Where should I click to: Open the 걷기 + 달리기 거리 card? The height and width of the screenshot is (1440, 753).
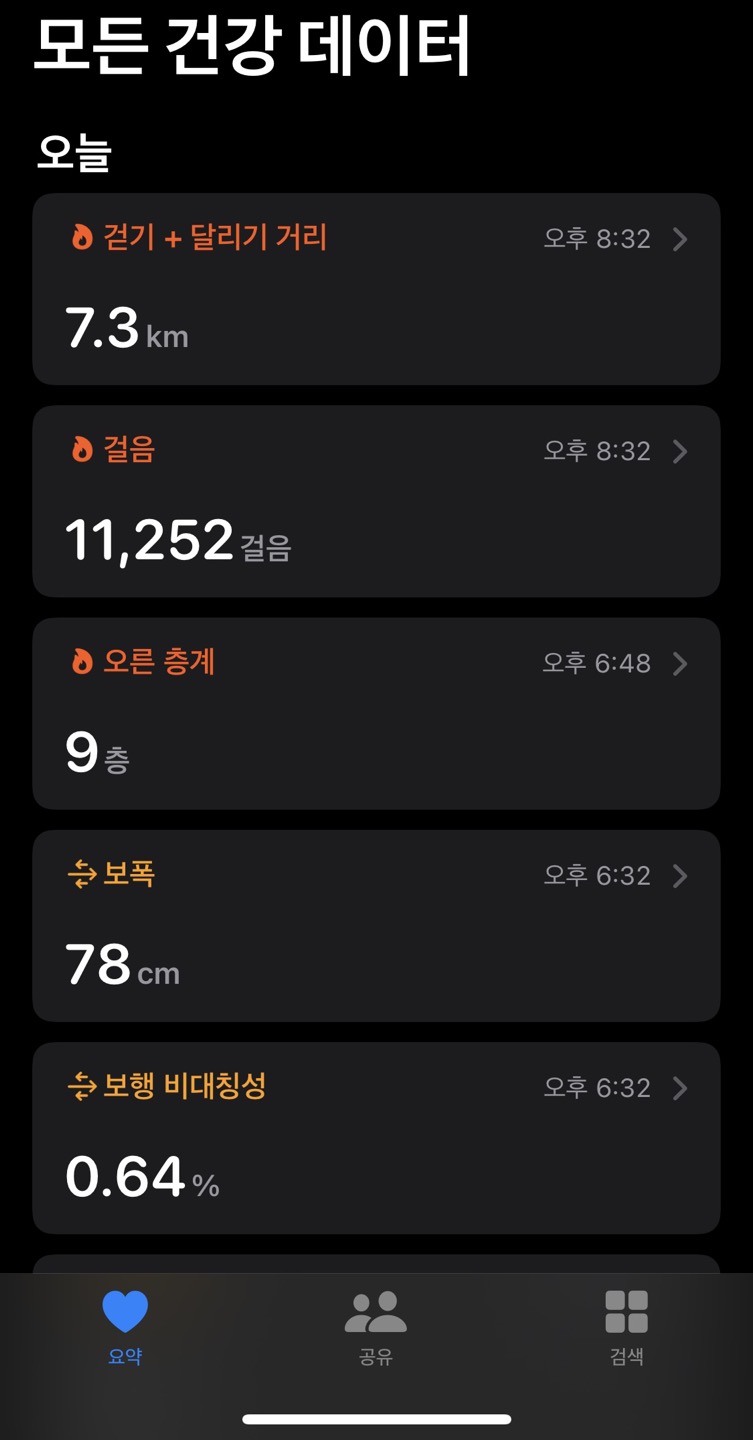tap(376, 289)
